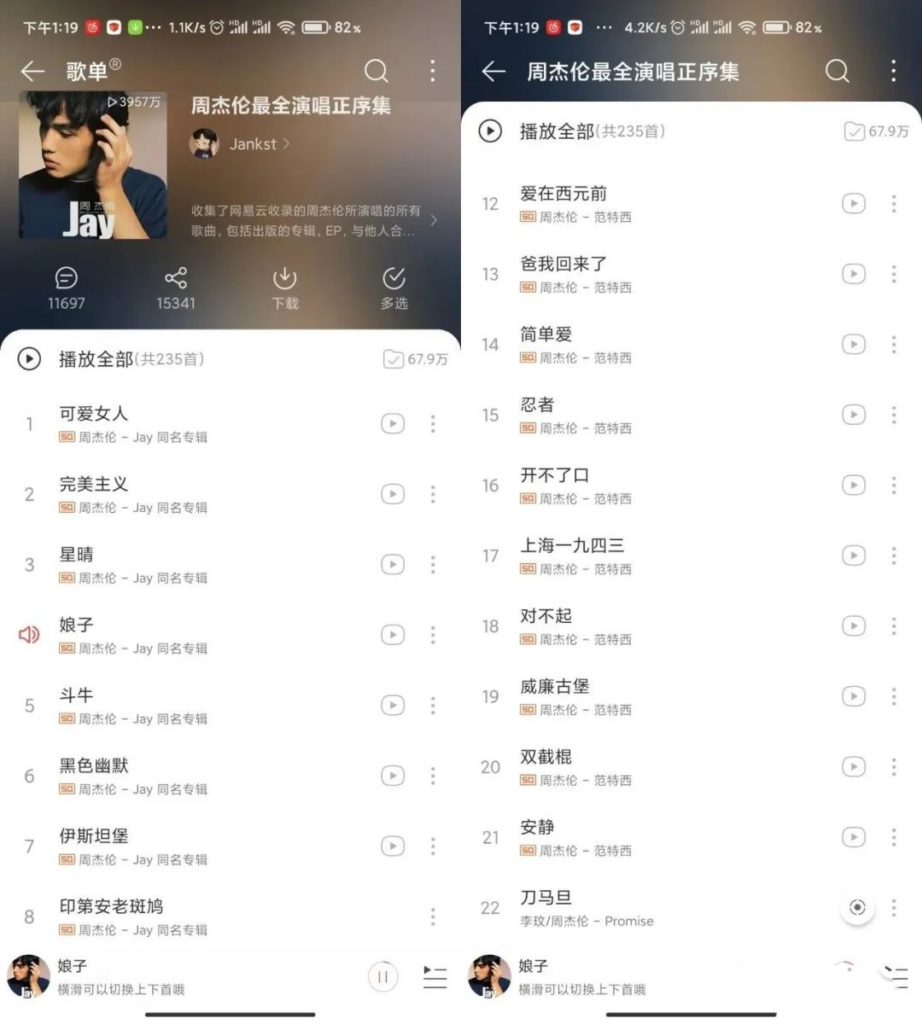Open the play queue list icon
The image size is (922, 1024).
tap(434, 977)
